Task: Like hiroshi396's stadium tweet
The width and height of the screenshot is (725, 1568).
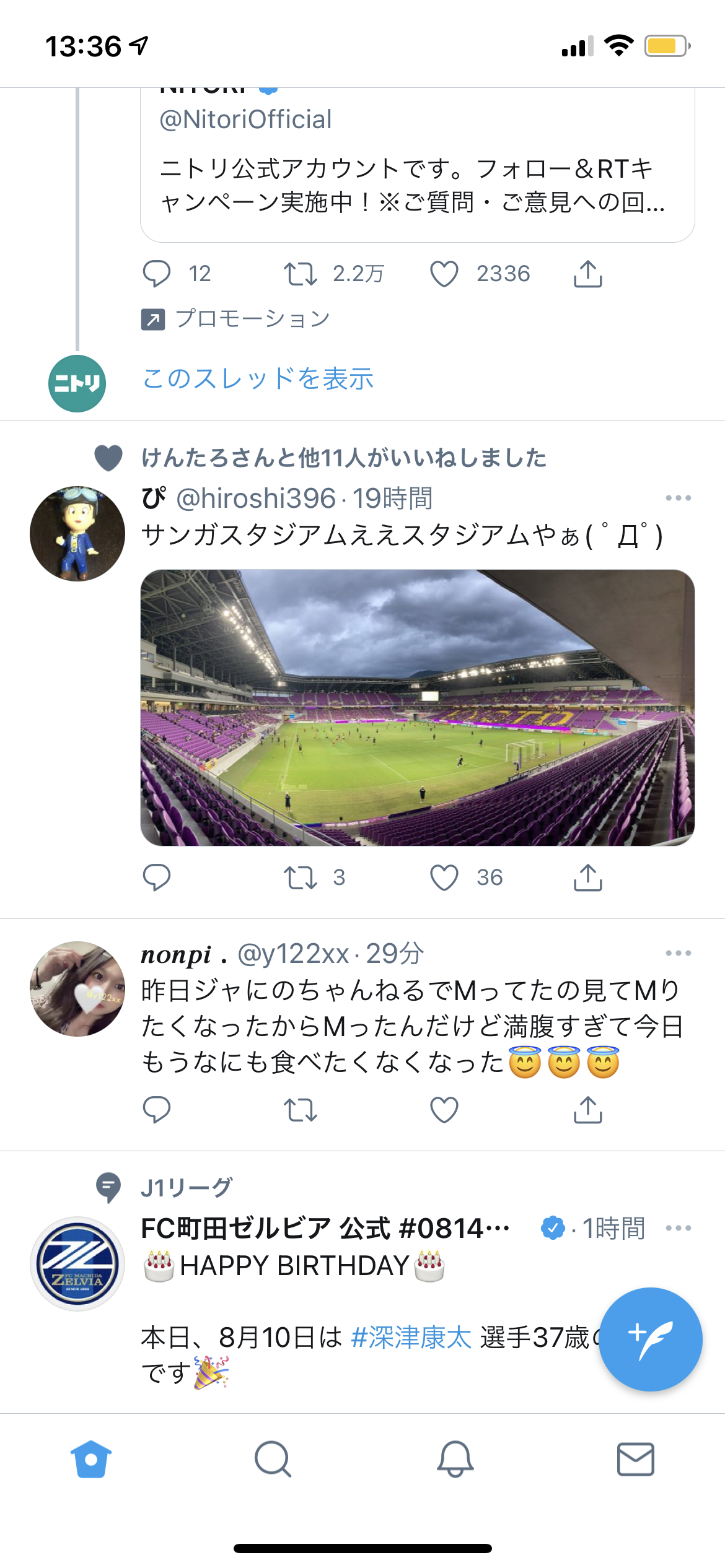Action: tap(444, 878)
